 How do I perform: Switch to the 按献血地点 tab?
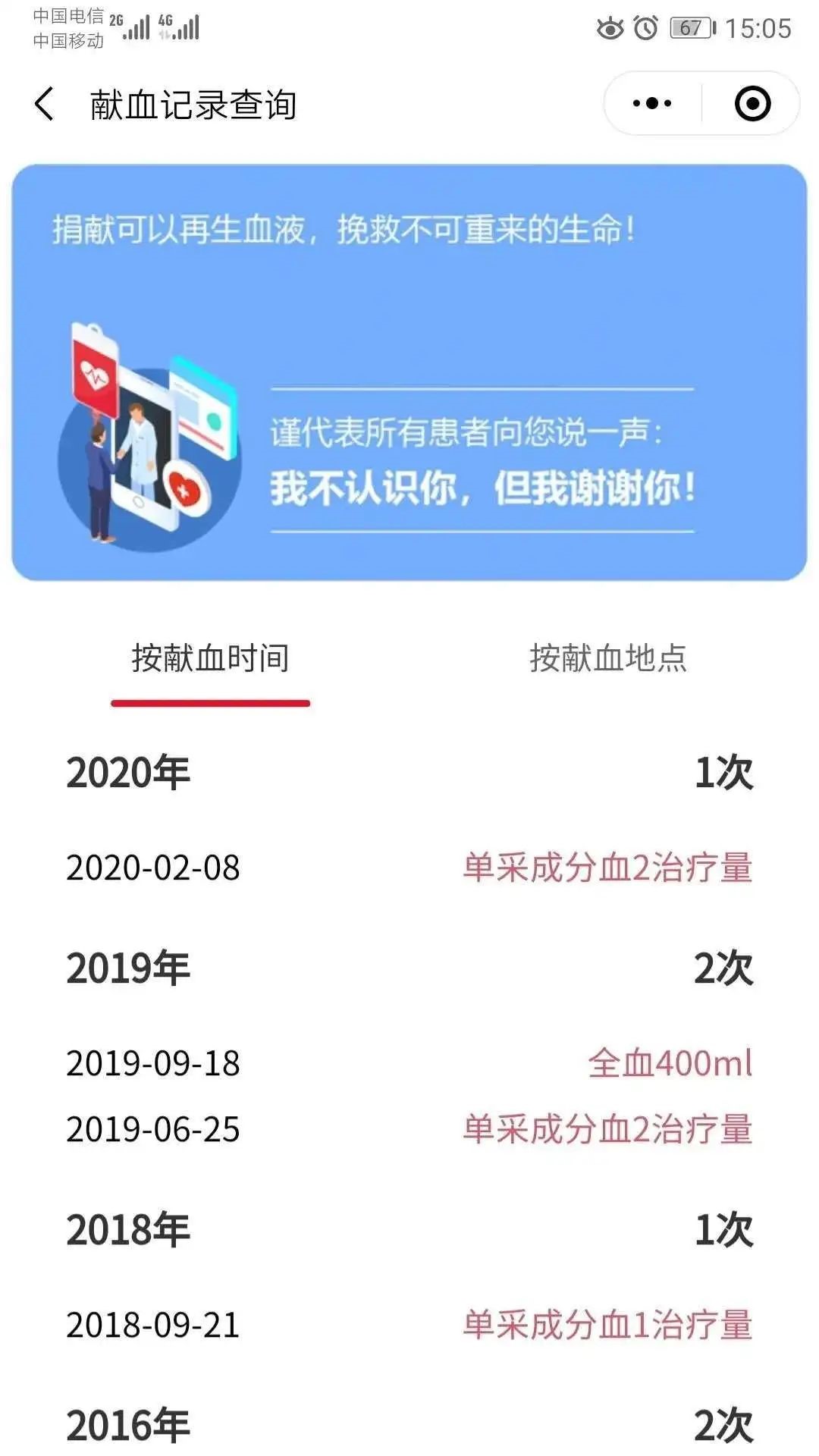[607, 657]
